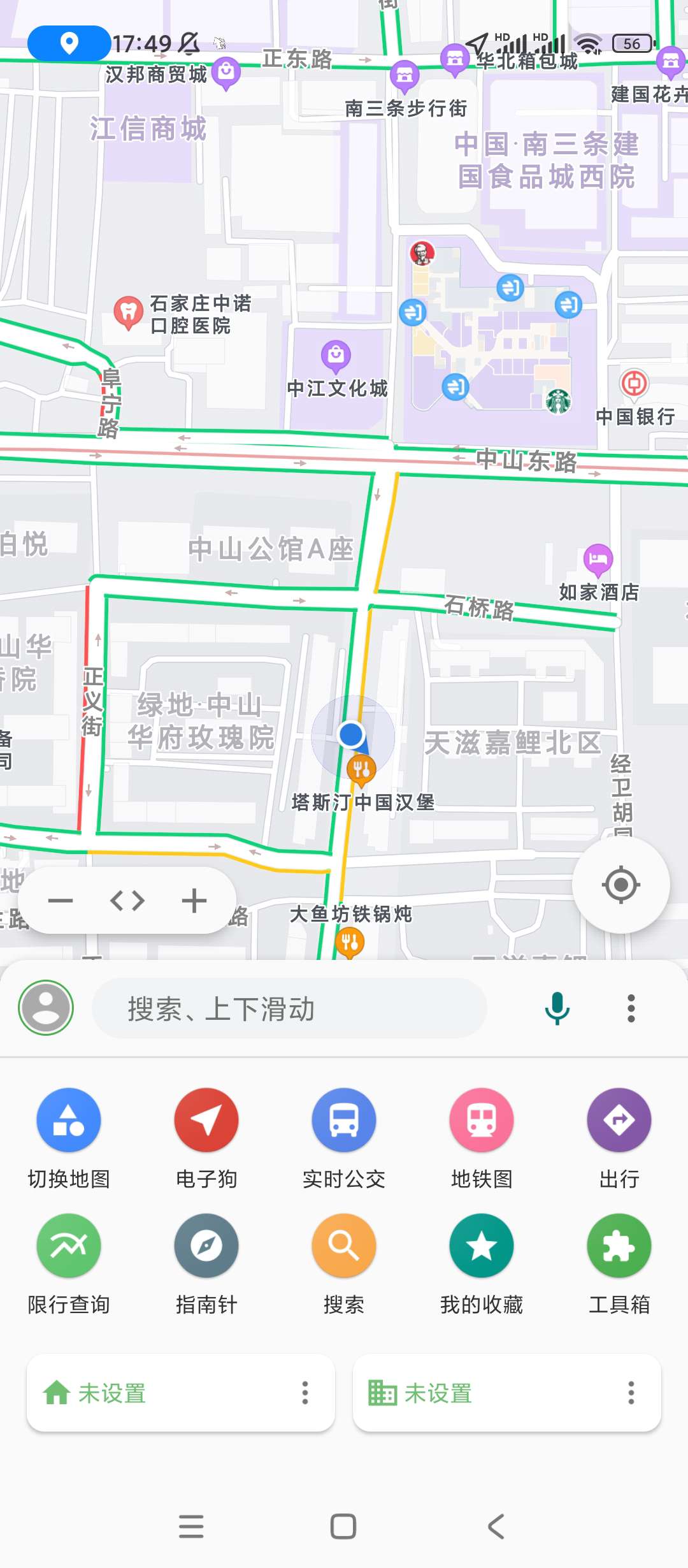Image resolution: width=688 pixels, height=1568 pixels.
Task: Open the profile avatar
Action: pos(46,1008)
